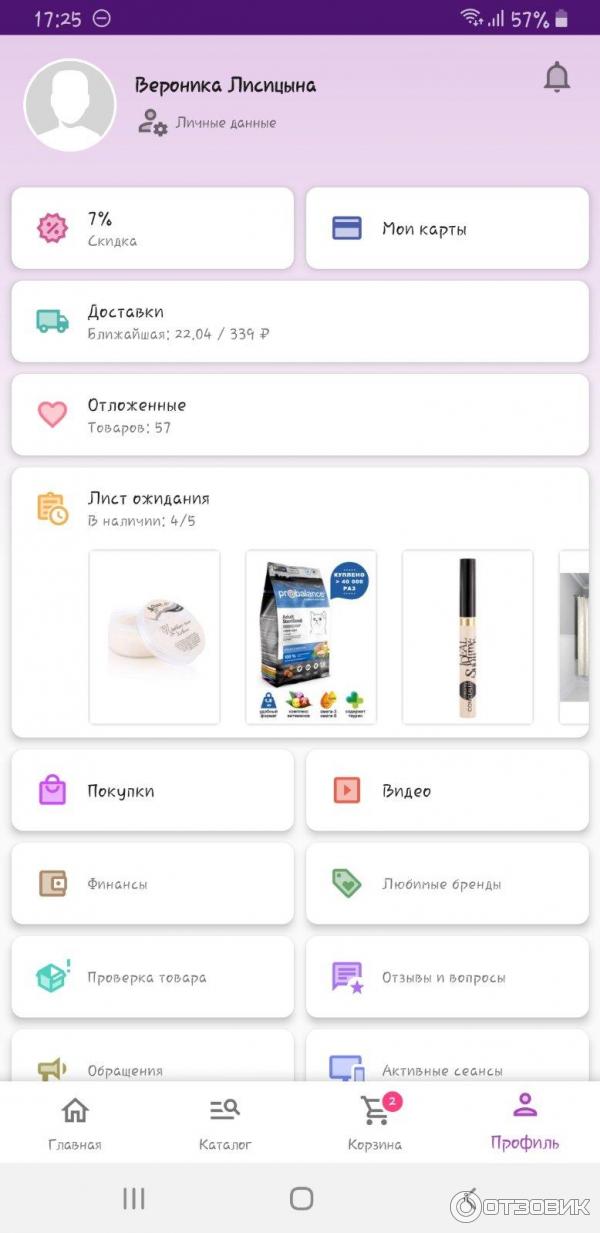Open Отзывы и вопросы

447,977
